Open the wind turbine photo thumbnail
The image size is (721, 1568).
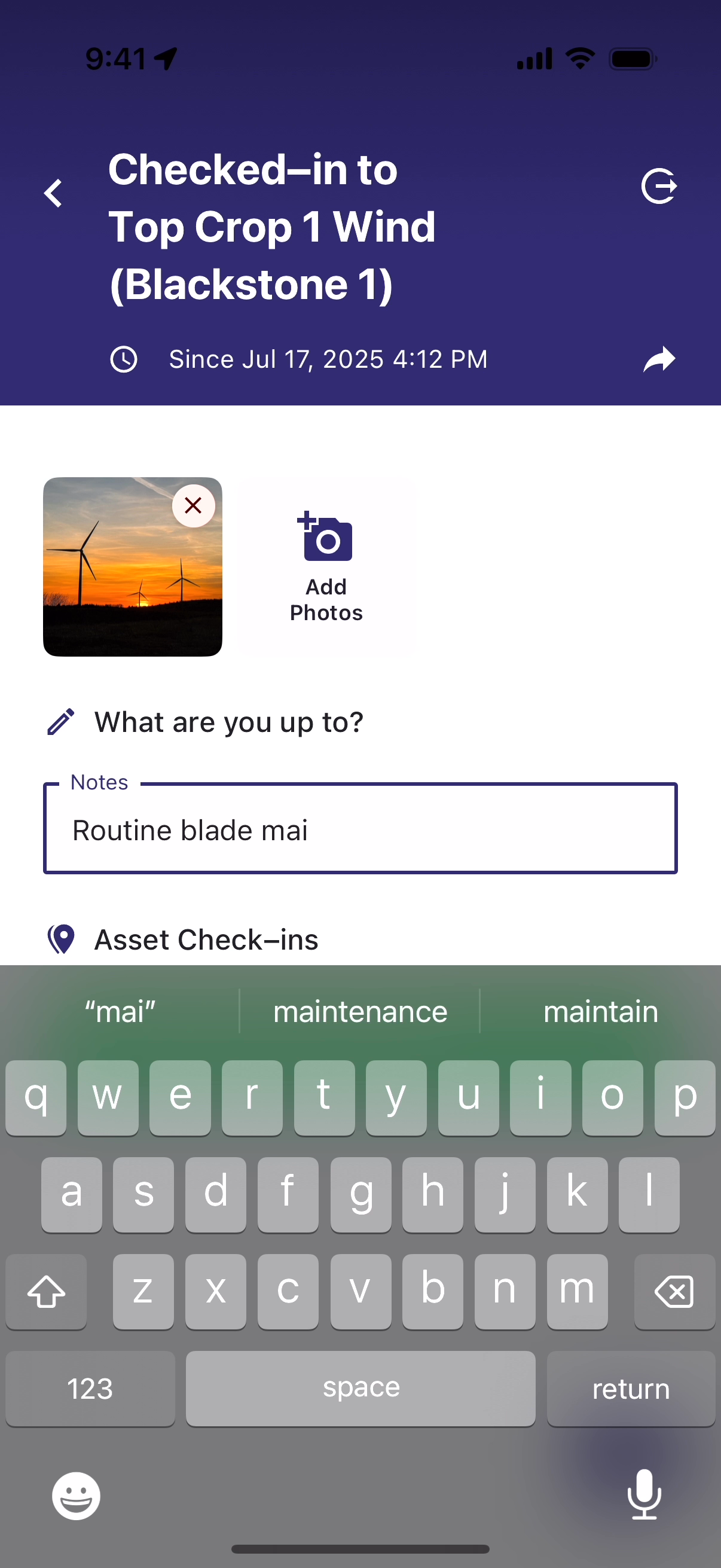[115, 584]
